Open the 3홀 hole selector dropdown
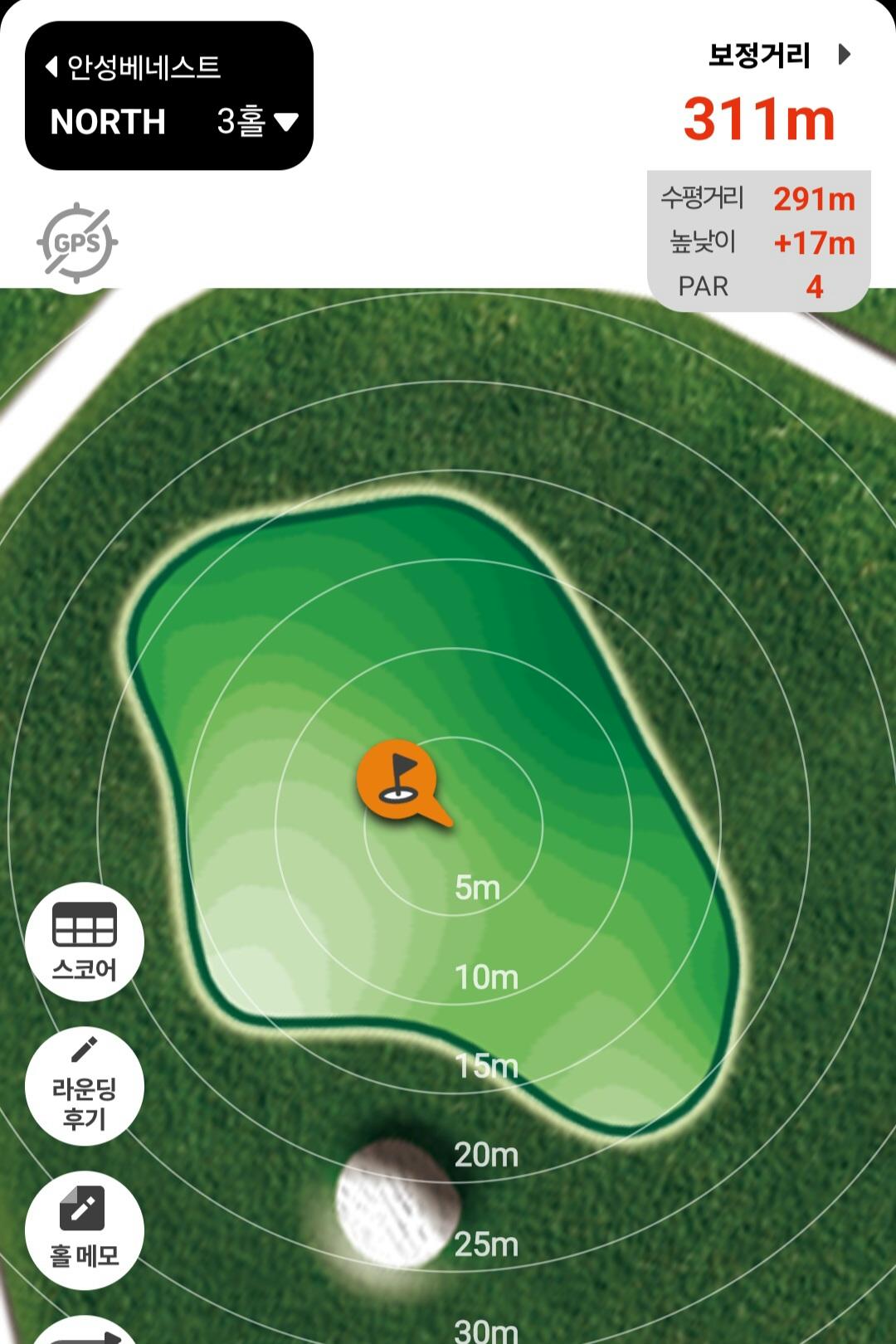896x1344 pixels. (x=257, y=122)
